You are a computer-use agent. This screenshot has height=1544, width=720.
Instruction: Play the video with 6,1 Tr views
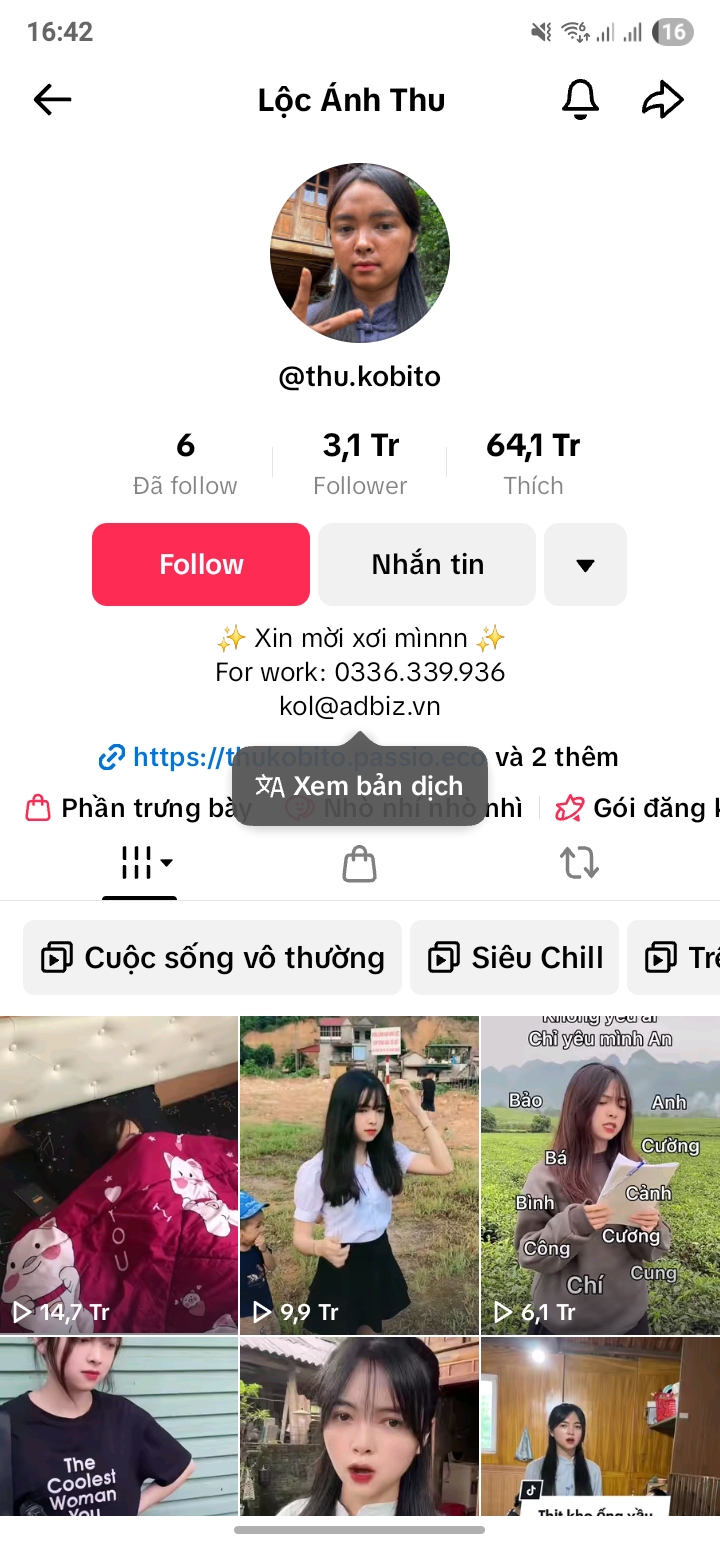pos(600,1175)
